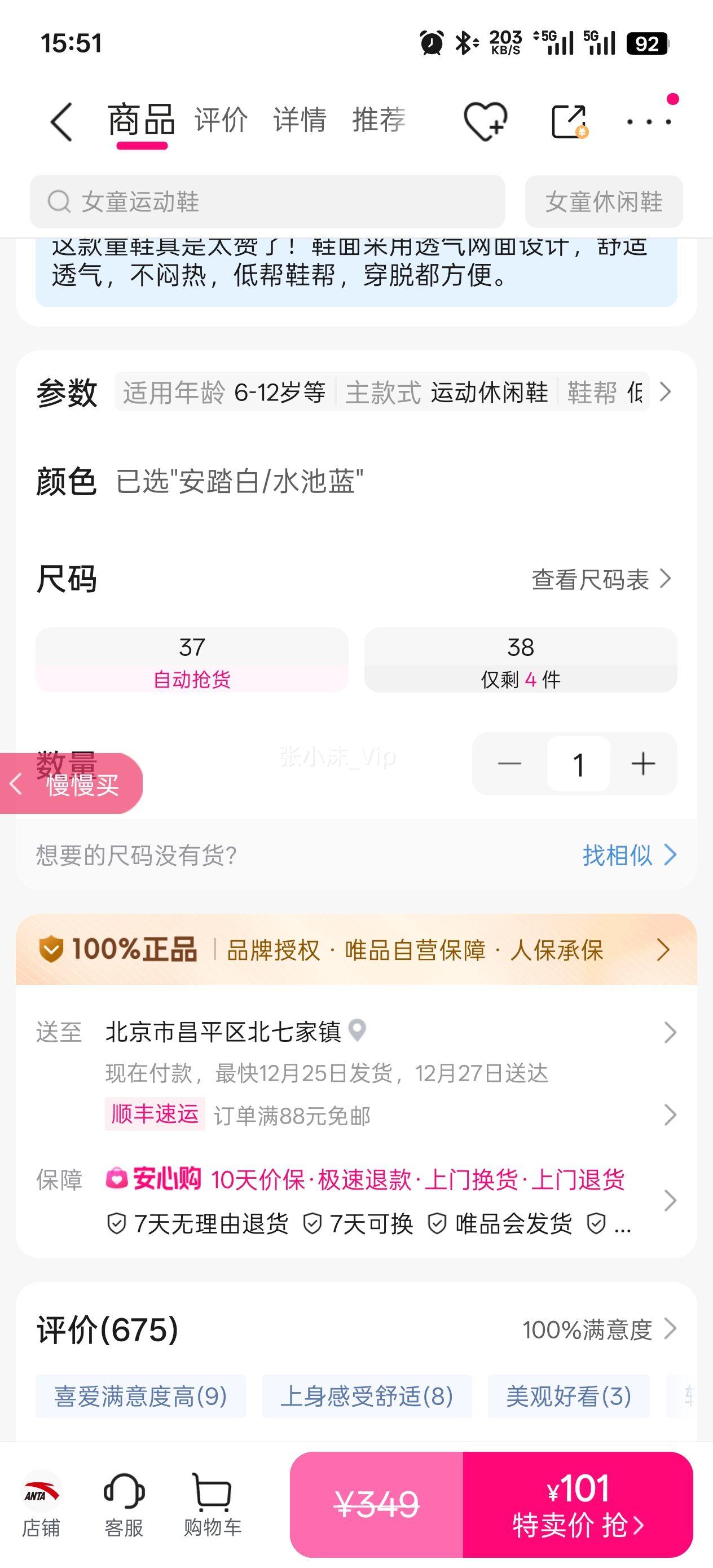Add product to favorites via heart icon
This screenshot has height=1568, width=713.
point(486,120)
